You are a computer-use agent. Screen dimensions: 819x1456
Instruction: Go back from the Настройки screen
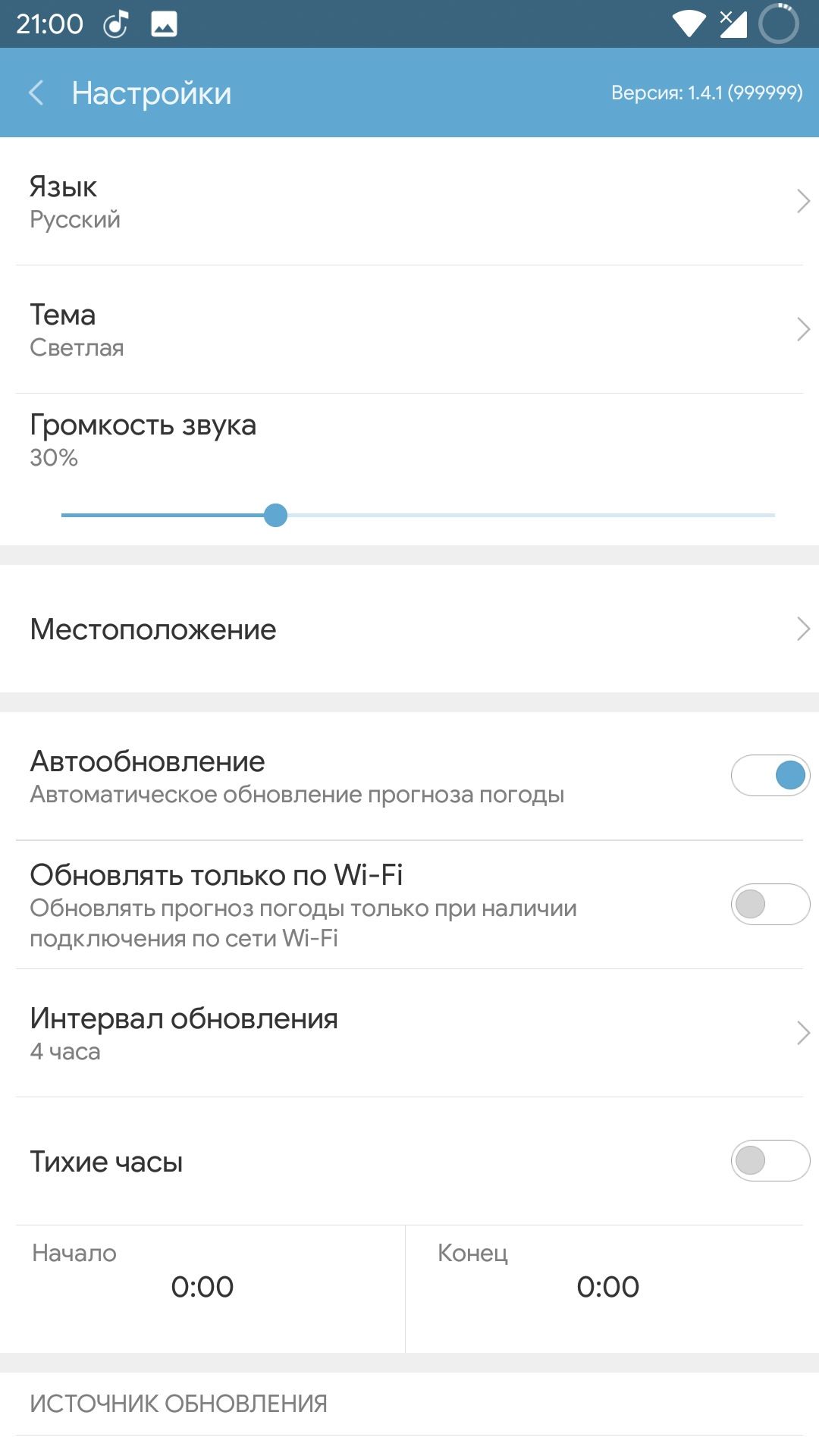pos(36,93)
